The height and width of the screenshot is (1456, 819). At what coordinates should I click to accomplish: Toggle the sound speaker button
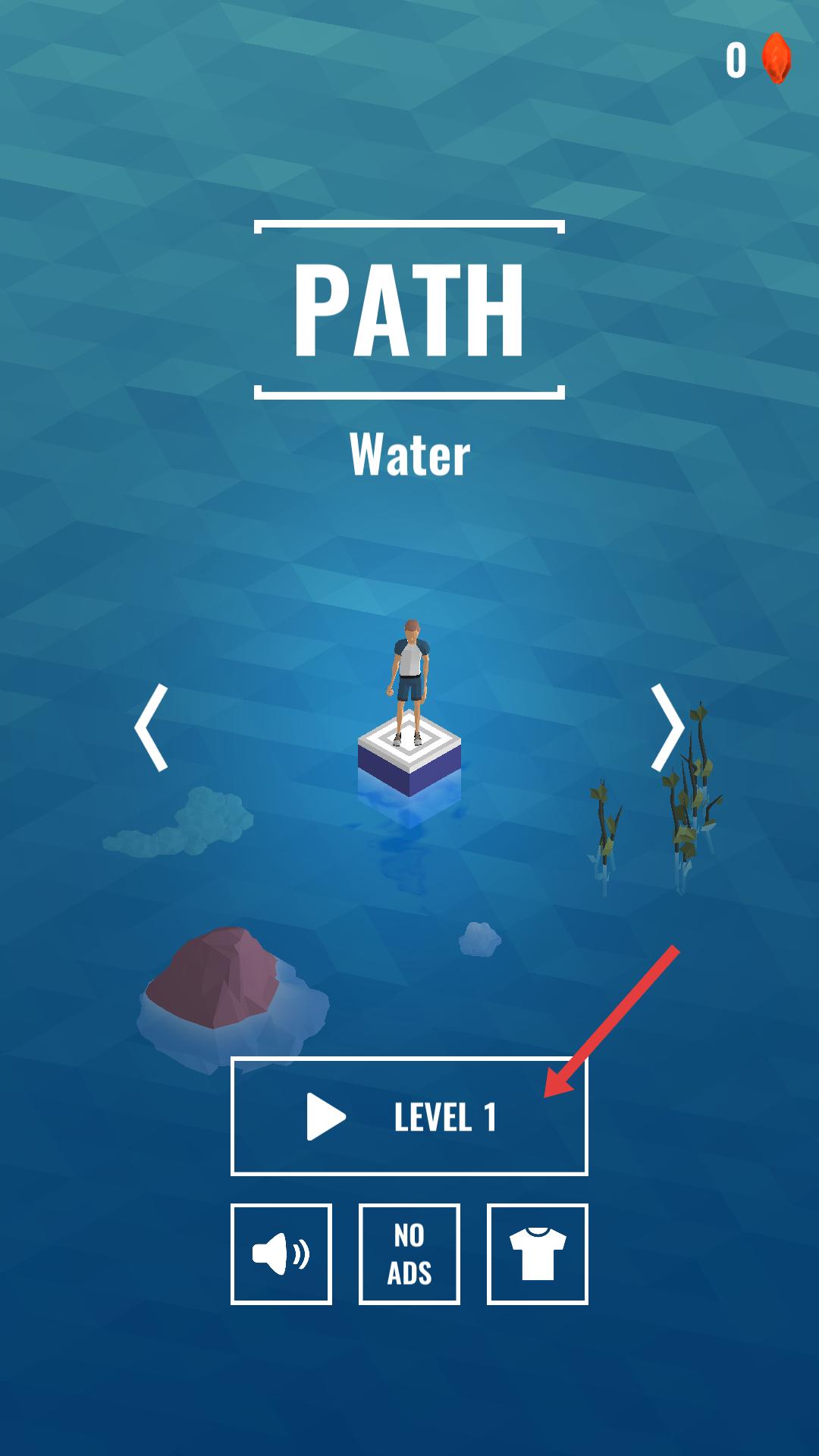pyautogui.click(x=281, y=1254)
